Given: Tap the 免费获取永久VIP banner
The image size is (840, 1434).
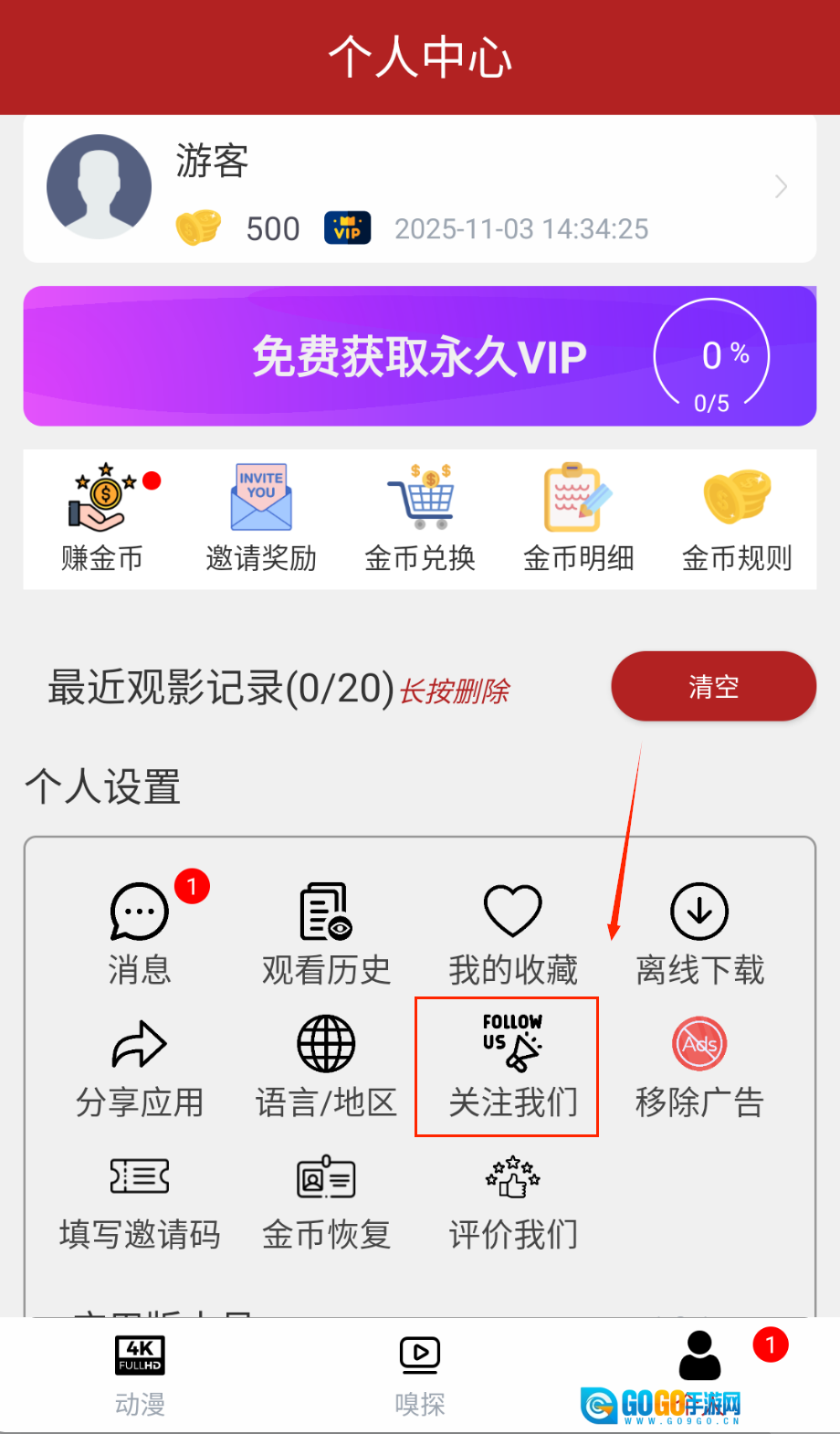Looking at the screenshot, I should (x=419, y=356).
